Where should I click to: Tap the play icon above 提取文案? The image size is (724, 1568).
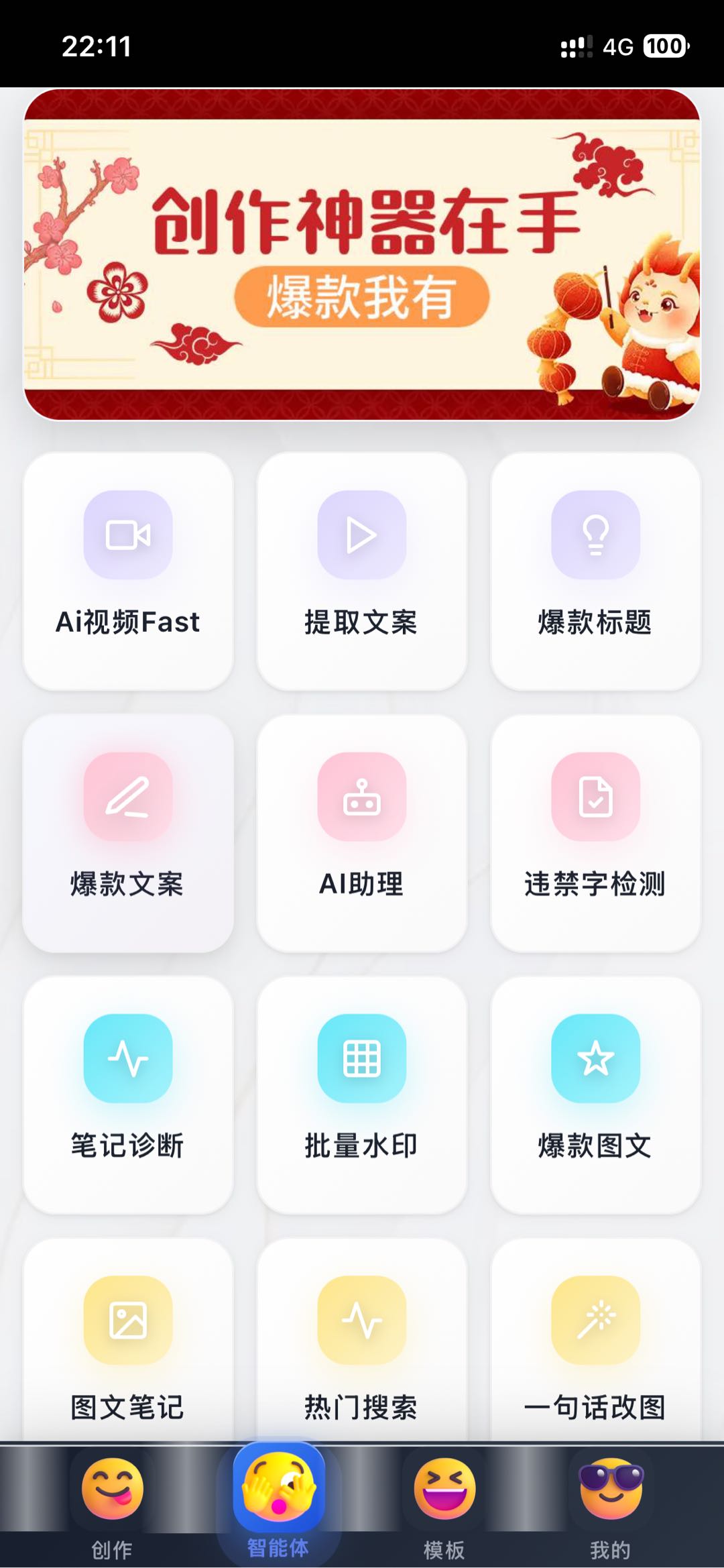click(361, 535)
